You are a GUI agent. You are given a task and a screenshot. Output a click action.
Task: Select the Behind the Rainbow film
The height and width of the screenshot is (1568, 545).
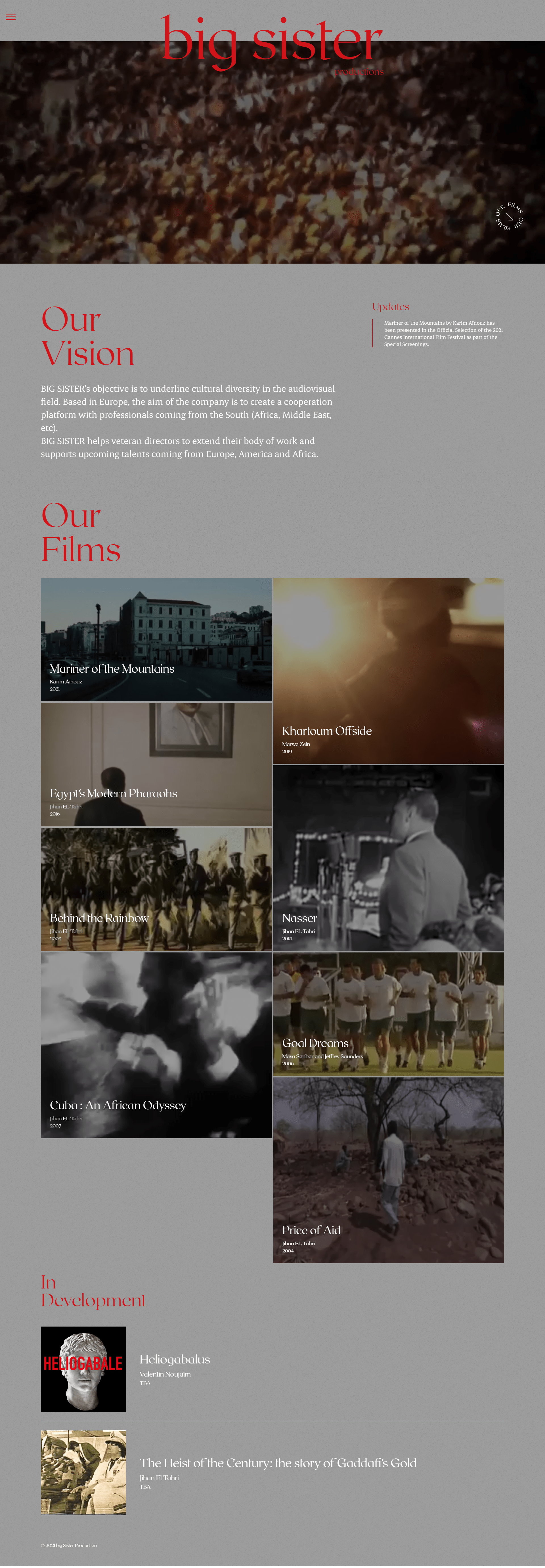click(156, 889)
